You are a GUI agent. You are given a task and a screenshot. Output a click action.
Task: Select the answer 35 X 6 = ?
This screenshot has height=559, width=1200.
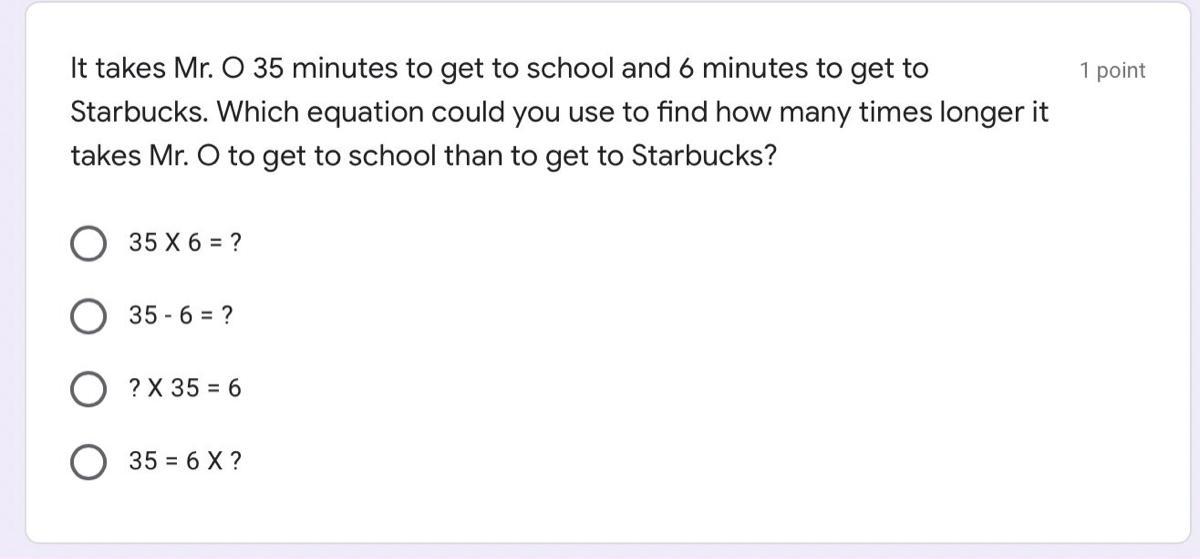pyautogui.click(x=89, y=243)
